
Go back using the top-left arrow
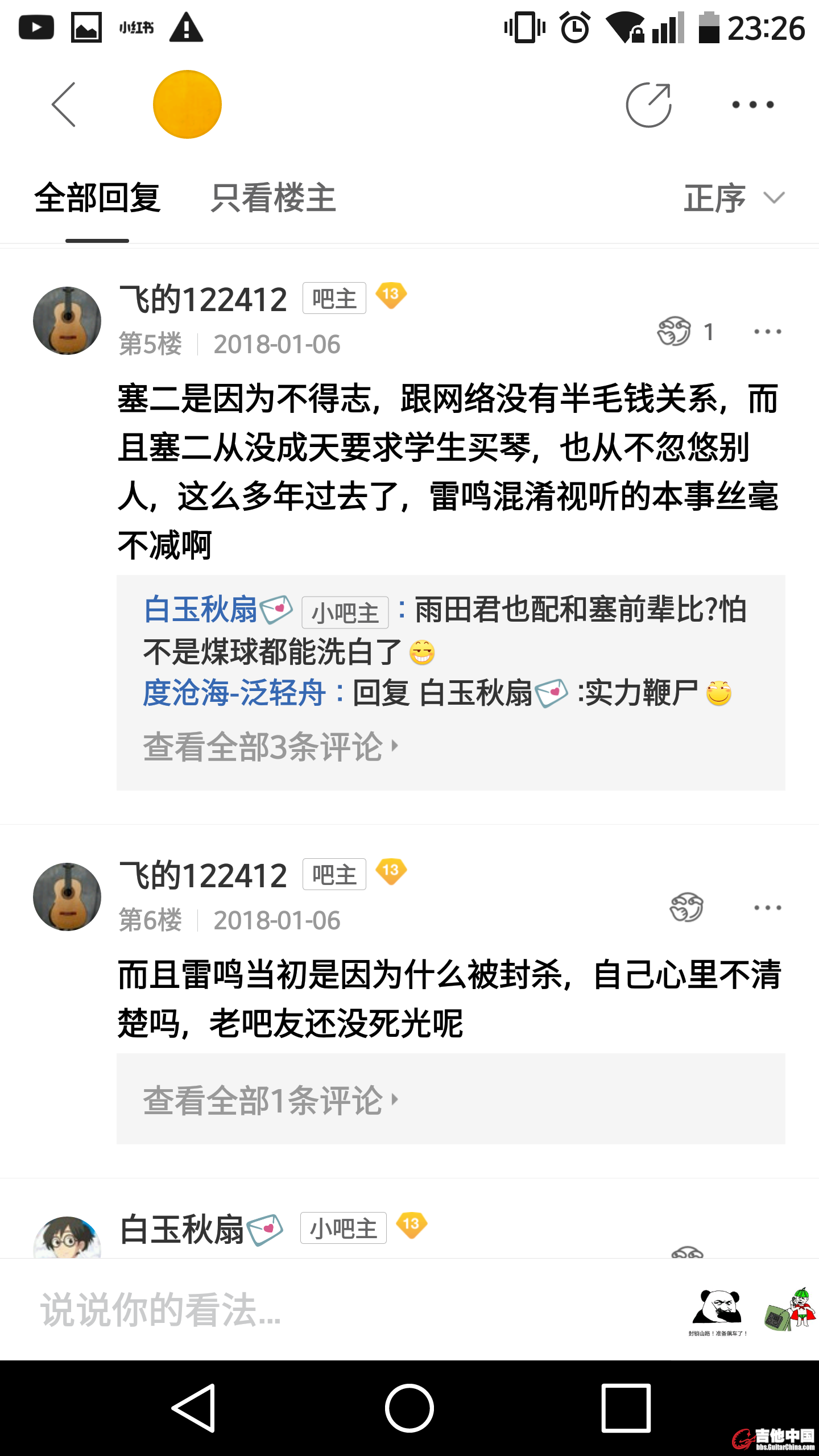click(64, 105)
